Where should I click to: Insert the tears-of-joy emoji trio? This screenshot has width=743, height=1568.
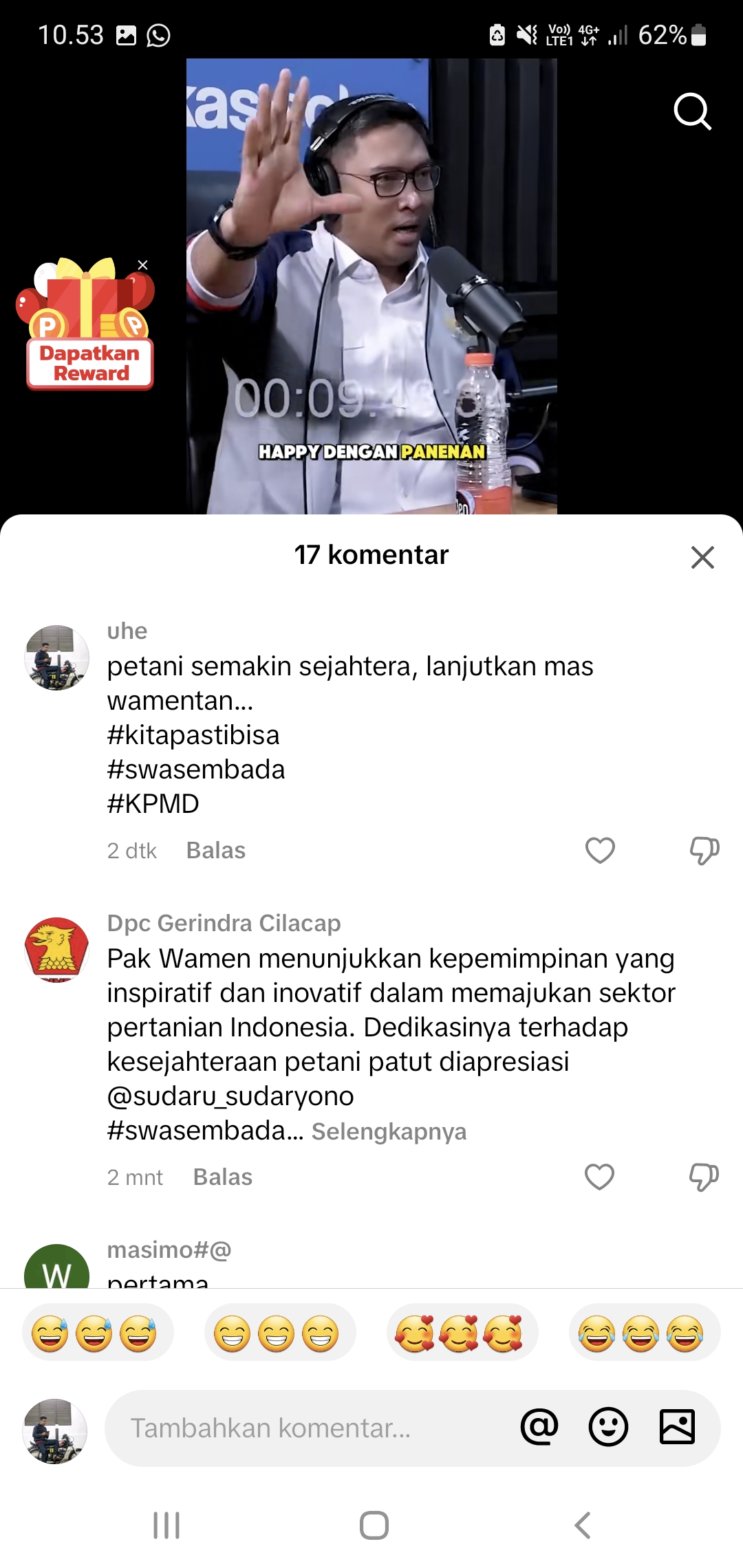pyautogui.click(x=645, y=1333)
